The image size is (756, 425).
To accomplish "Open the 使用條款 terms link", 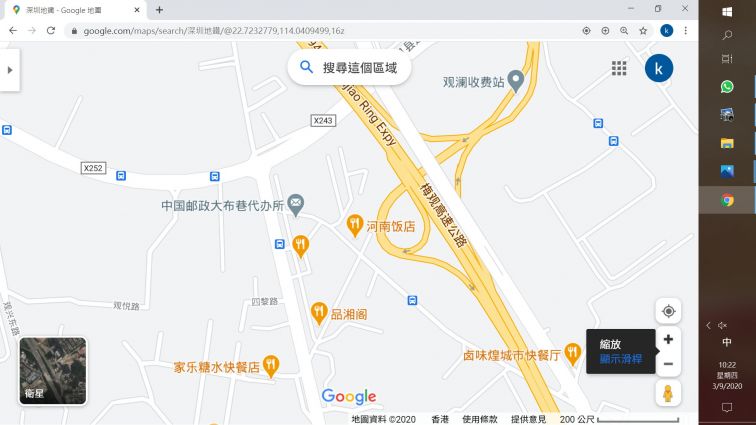I will point(480,419).
